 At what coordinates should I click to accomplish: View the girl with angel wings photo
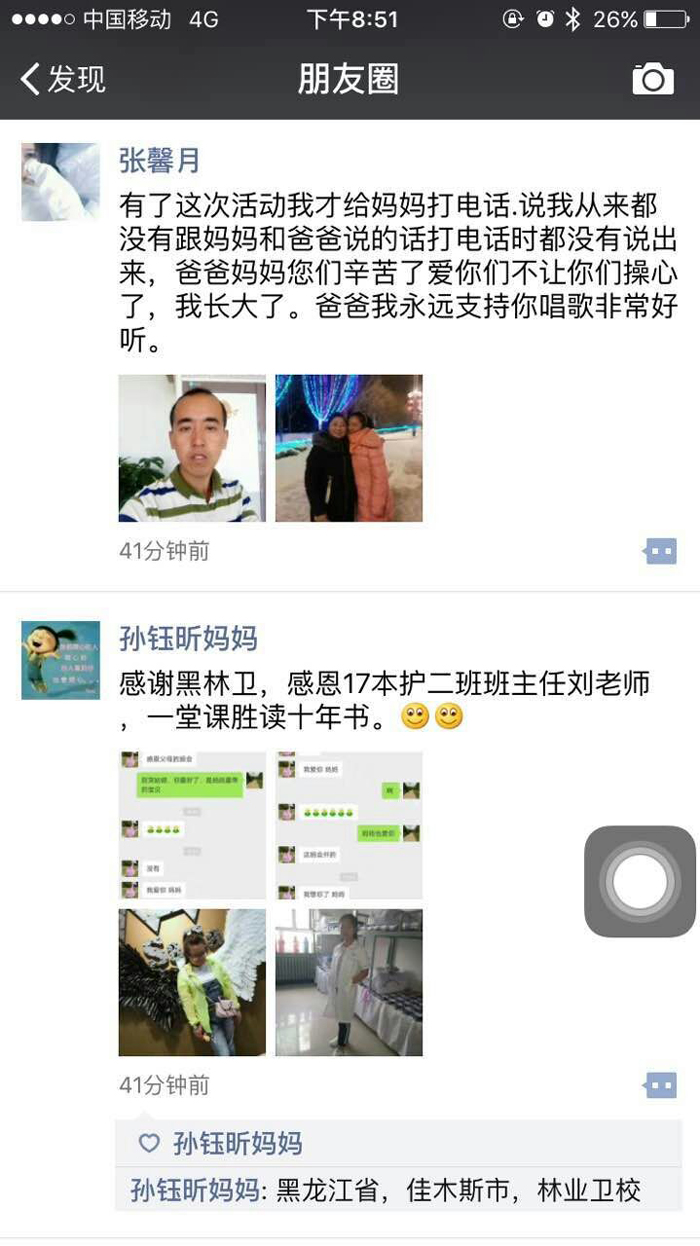(192, 982)
